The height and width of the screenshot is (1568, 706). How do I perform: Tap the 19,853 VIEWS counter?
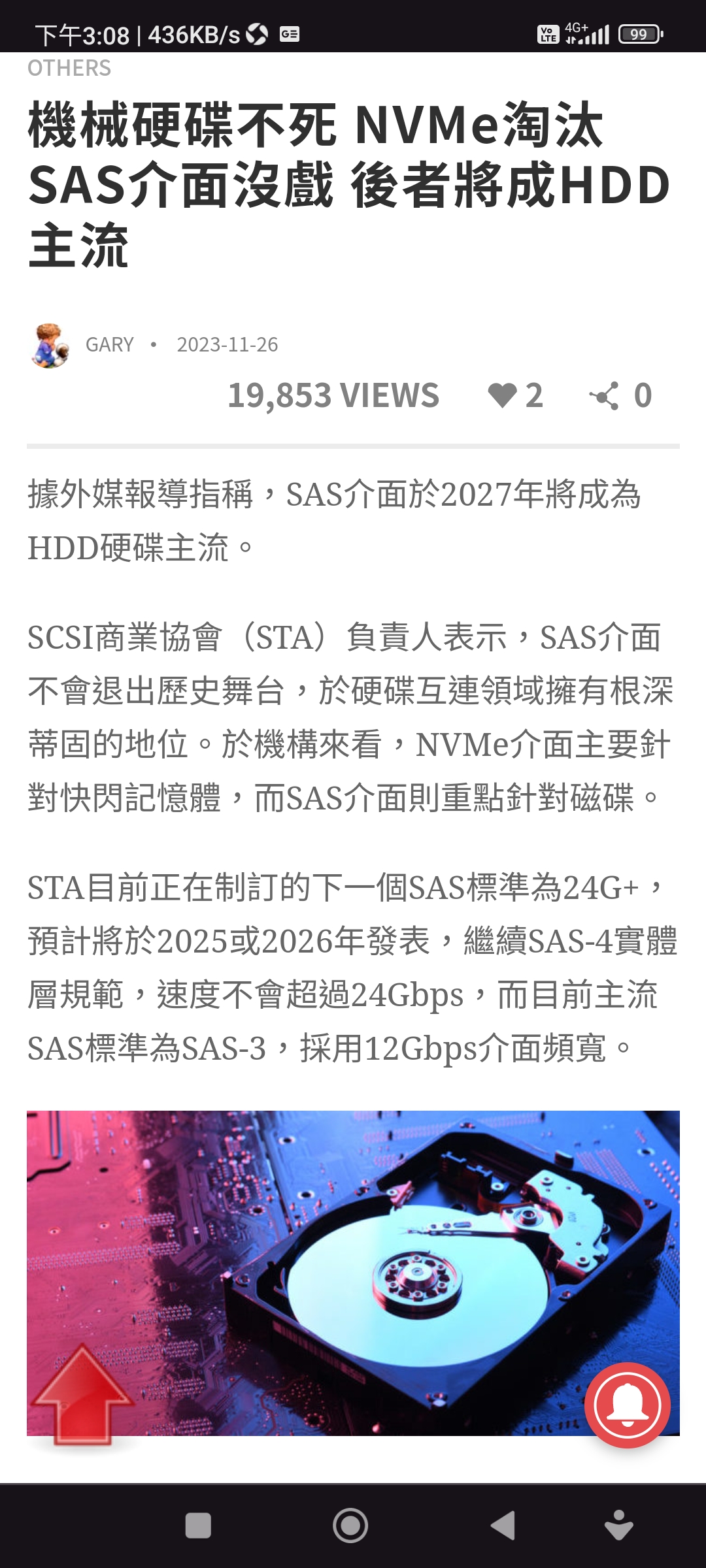(x=333, y=396)
